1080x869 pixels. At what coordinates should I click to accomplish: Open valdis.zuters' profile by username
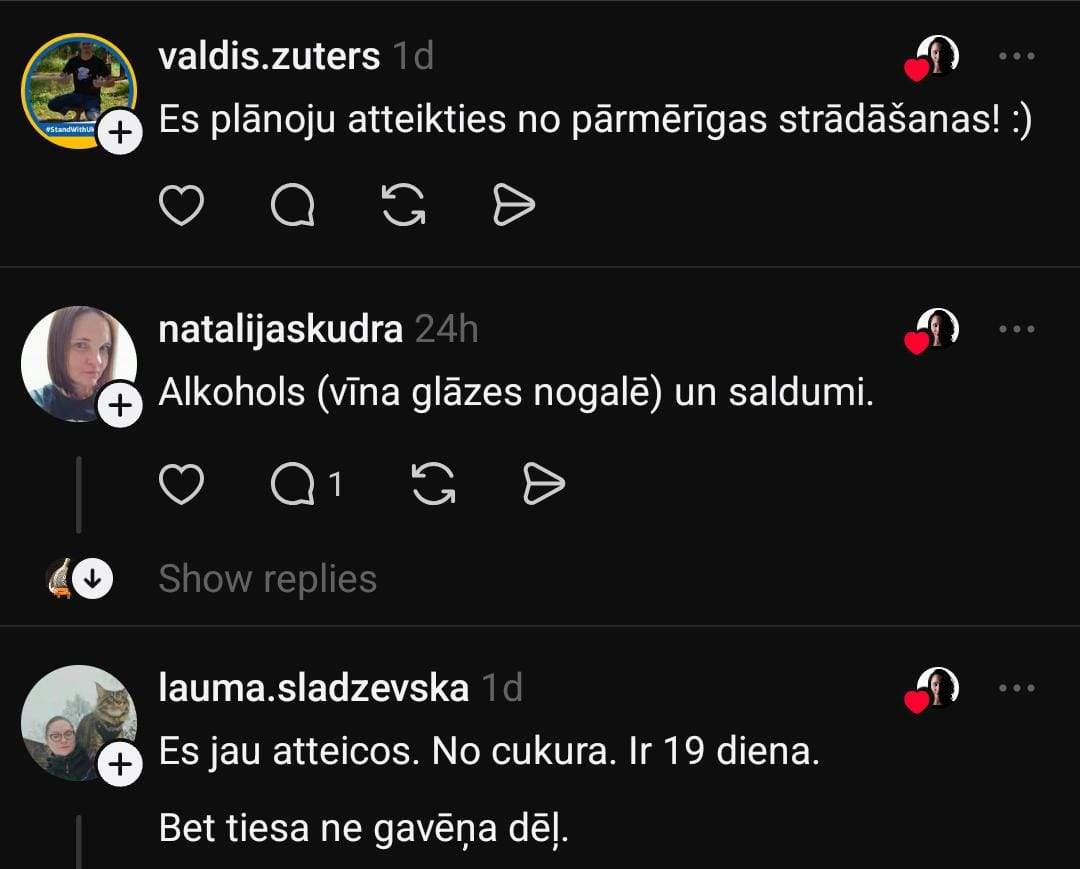[269, 57]
